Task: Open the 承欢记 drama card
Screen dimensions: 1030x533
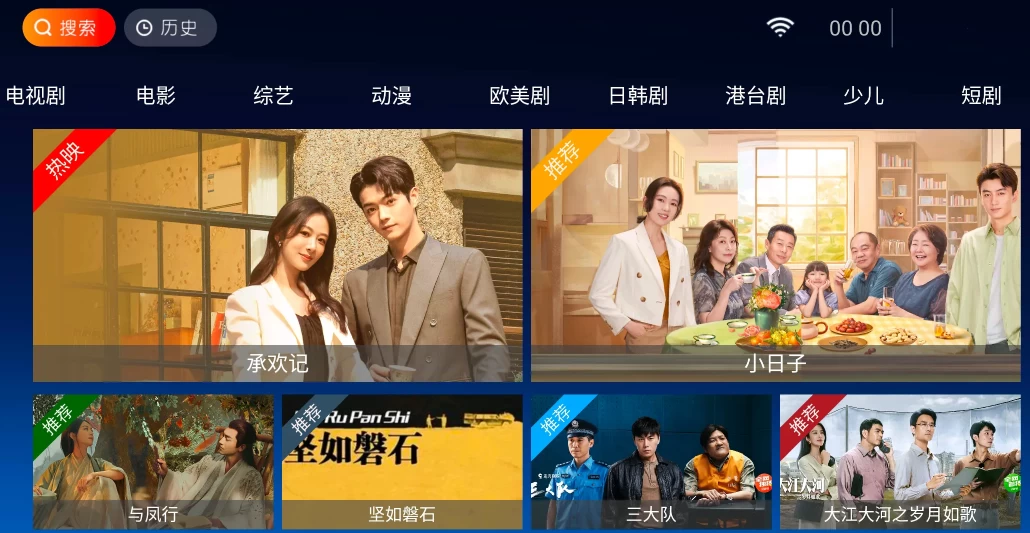Action: (277, 255)
